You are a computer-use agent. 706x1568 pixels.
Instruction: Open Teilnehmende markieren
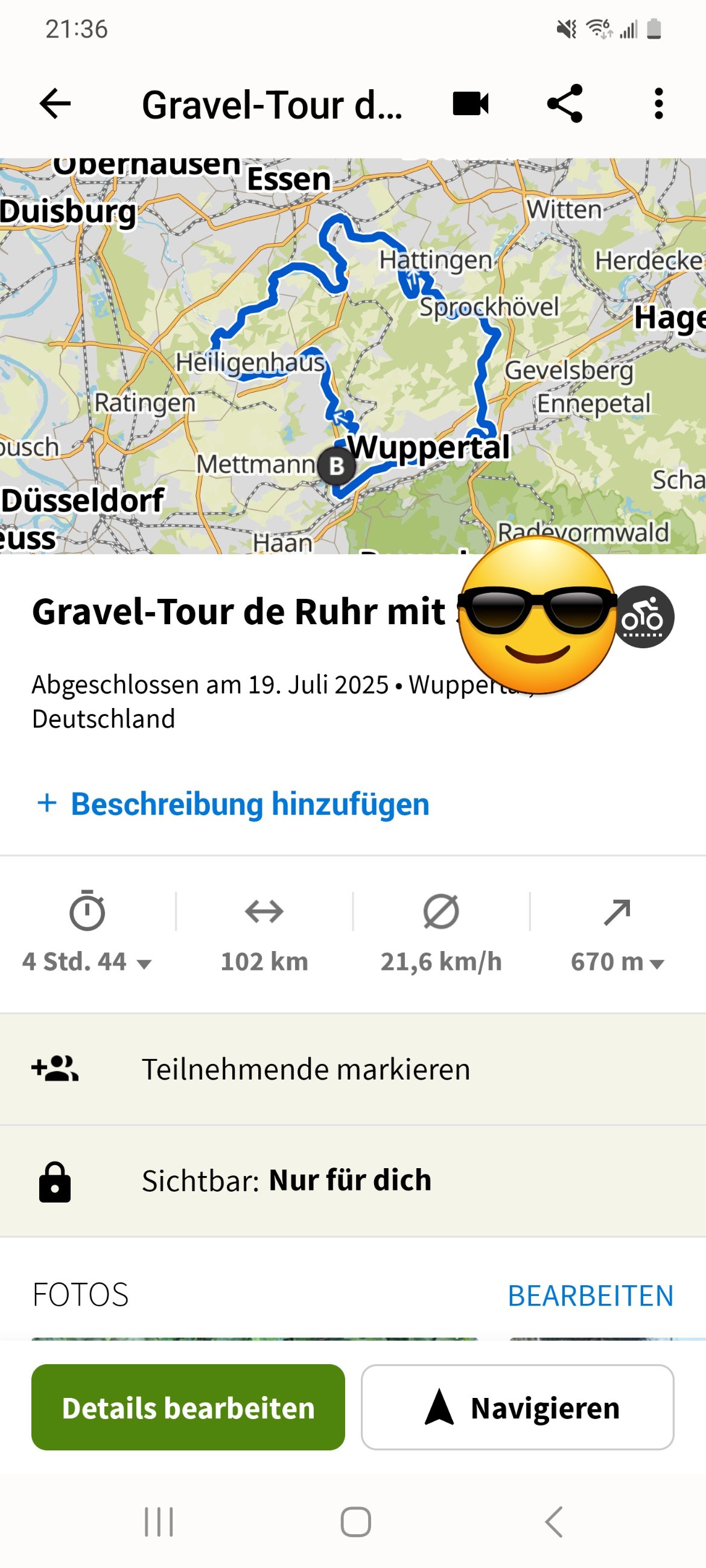[352, 1069]
